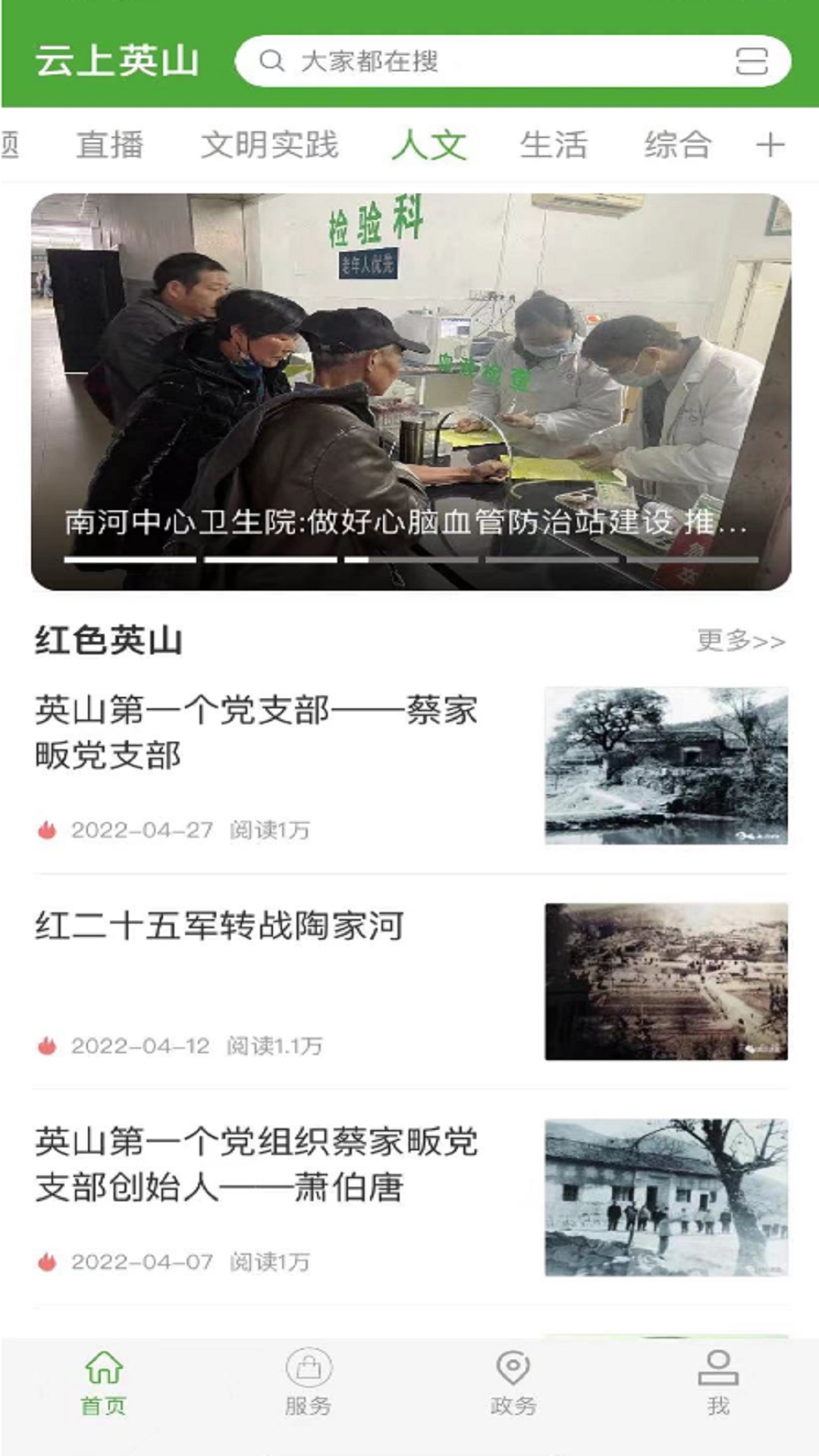Open the list icon at right of search bar
This screenshot has height=1456, width=819.
[x=755, y=63]
